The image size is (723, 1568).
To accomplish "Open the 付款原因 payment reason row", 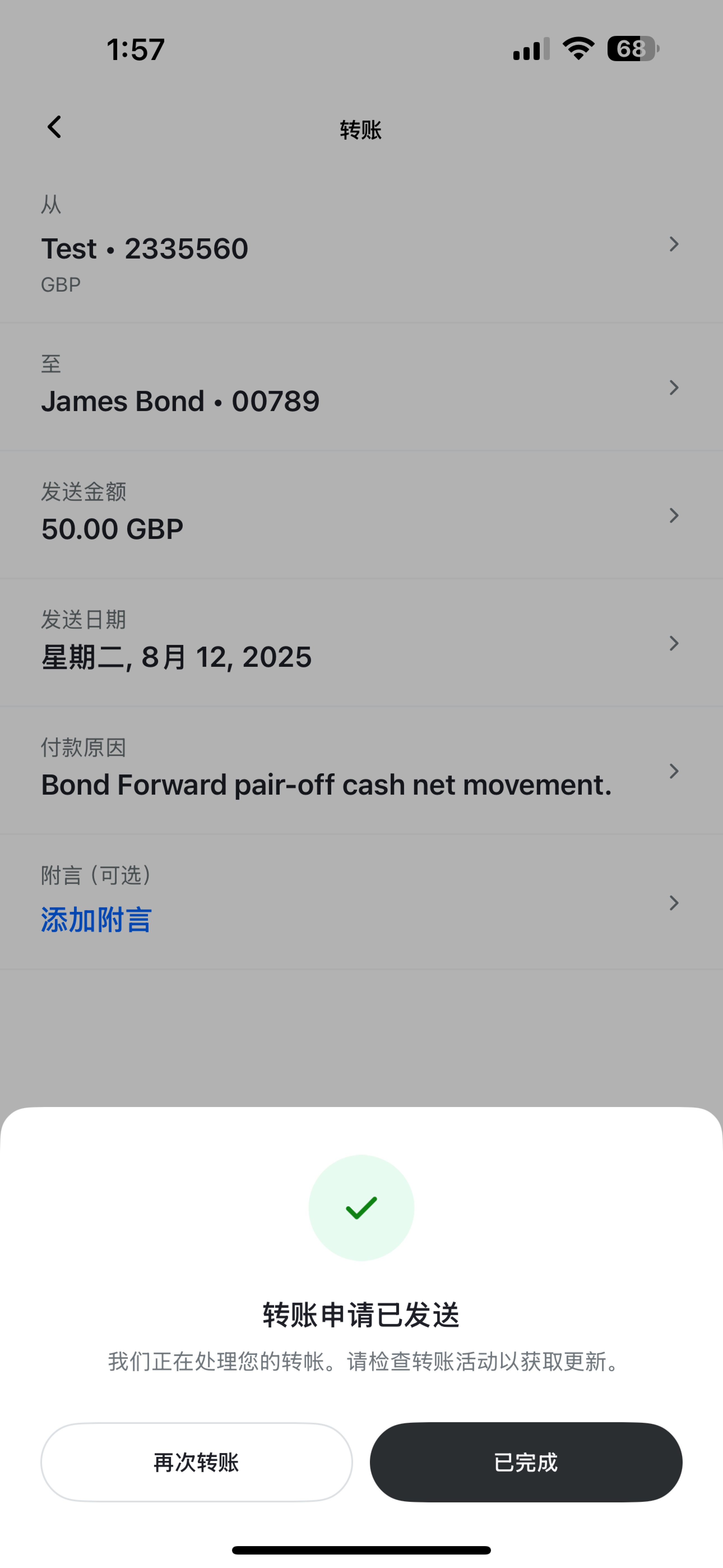I will [x=361, y=771].
